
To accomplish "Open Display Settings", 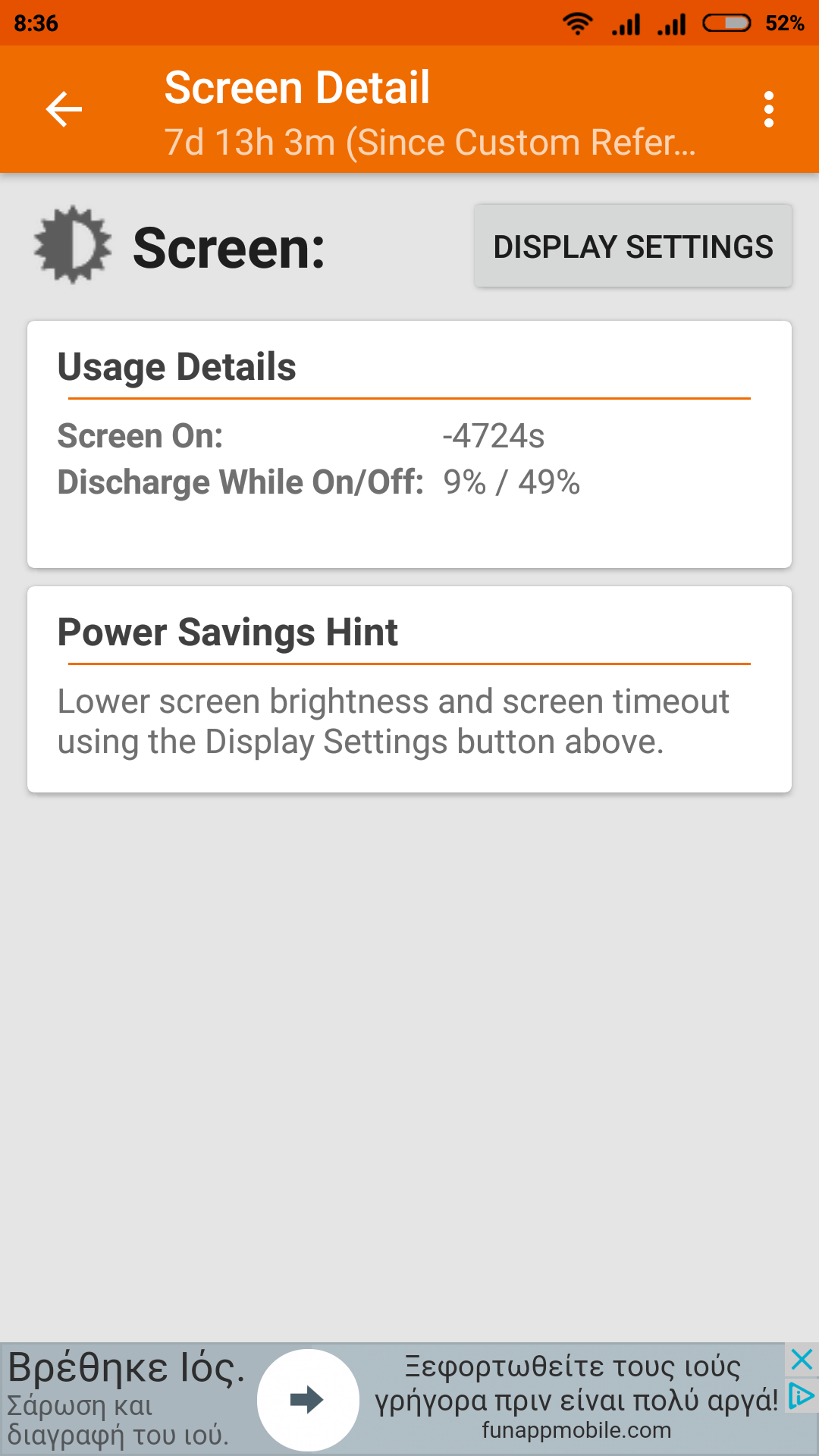I will 633,246.
